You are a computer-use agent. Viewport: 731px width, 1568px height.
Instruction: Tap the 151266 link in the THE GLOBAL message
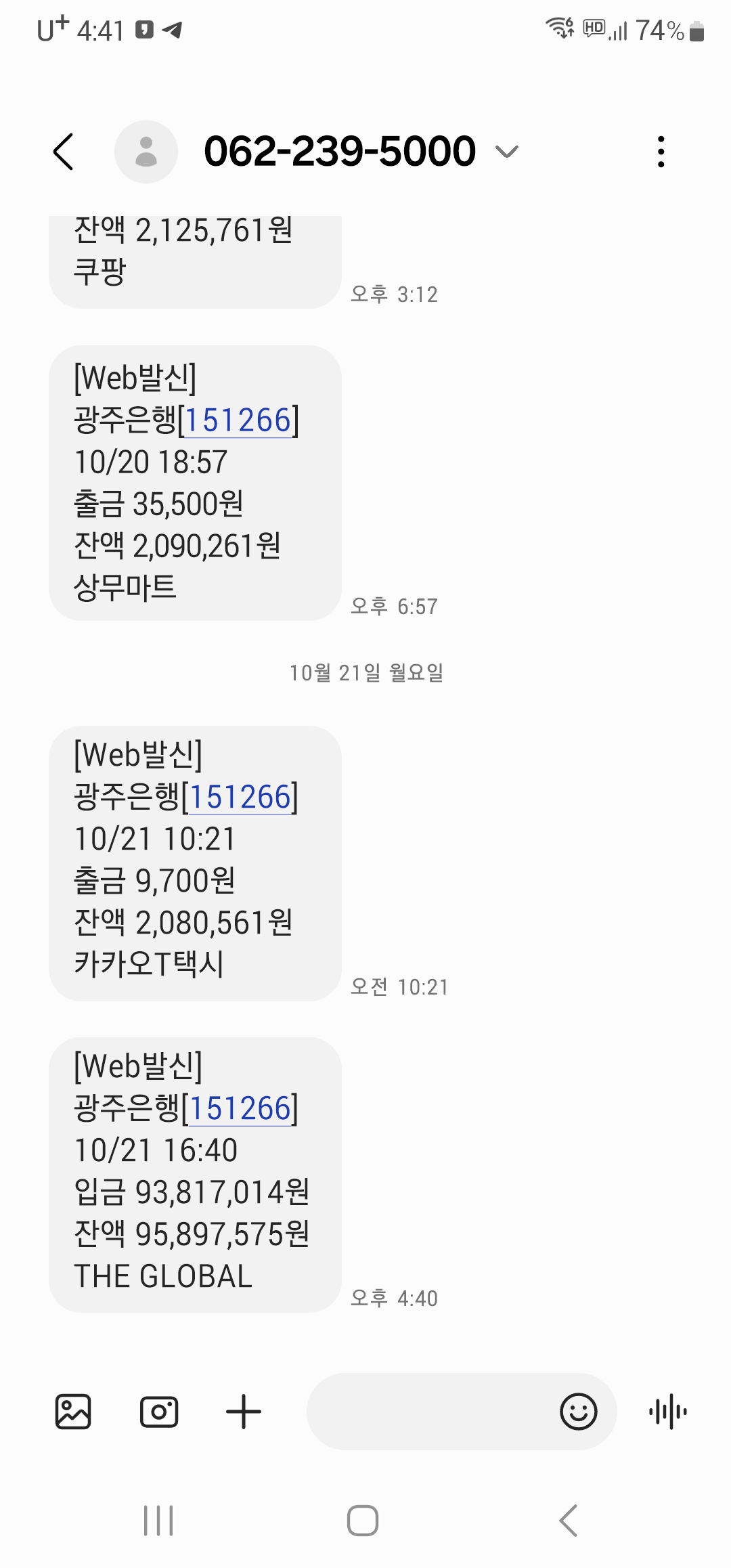tap(240, 1108)
